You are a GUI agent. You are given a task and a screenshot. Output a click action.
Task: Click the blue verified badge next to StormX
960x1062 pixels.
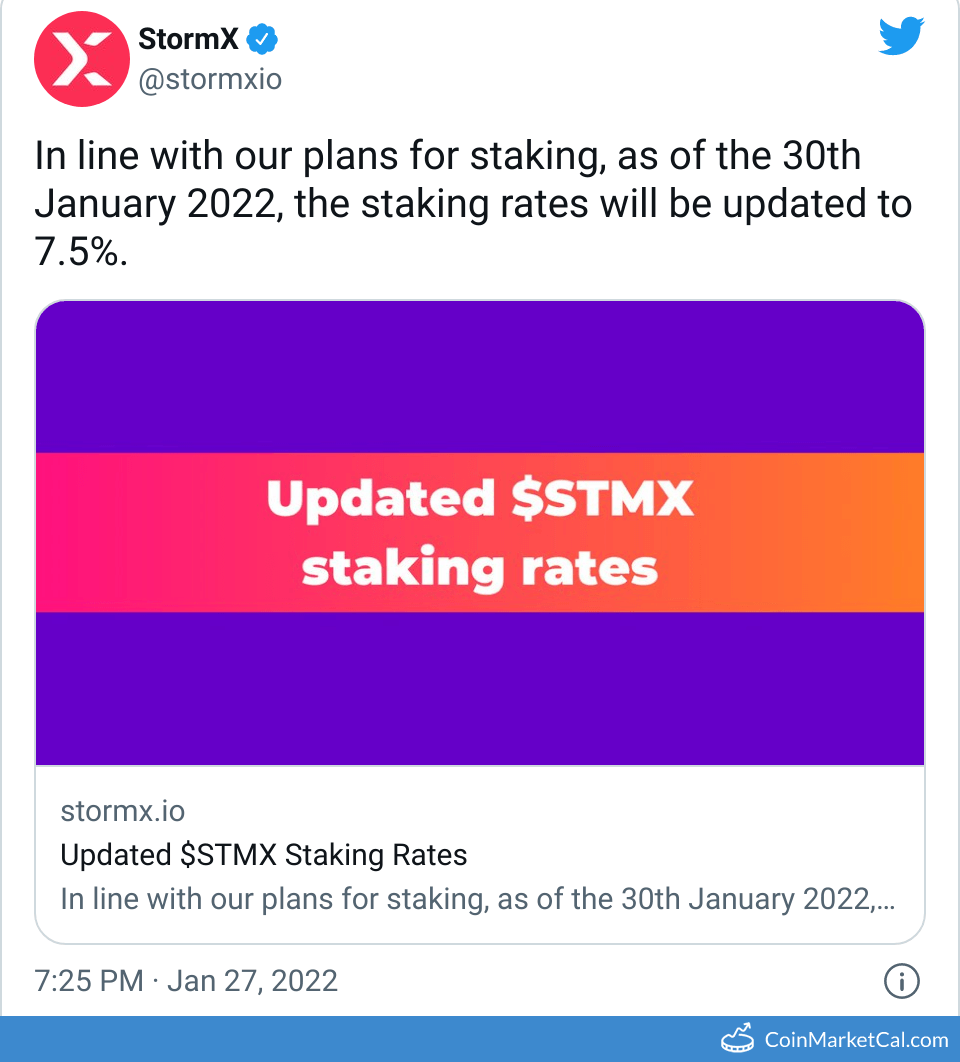262,39
